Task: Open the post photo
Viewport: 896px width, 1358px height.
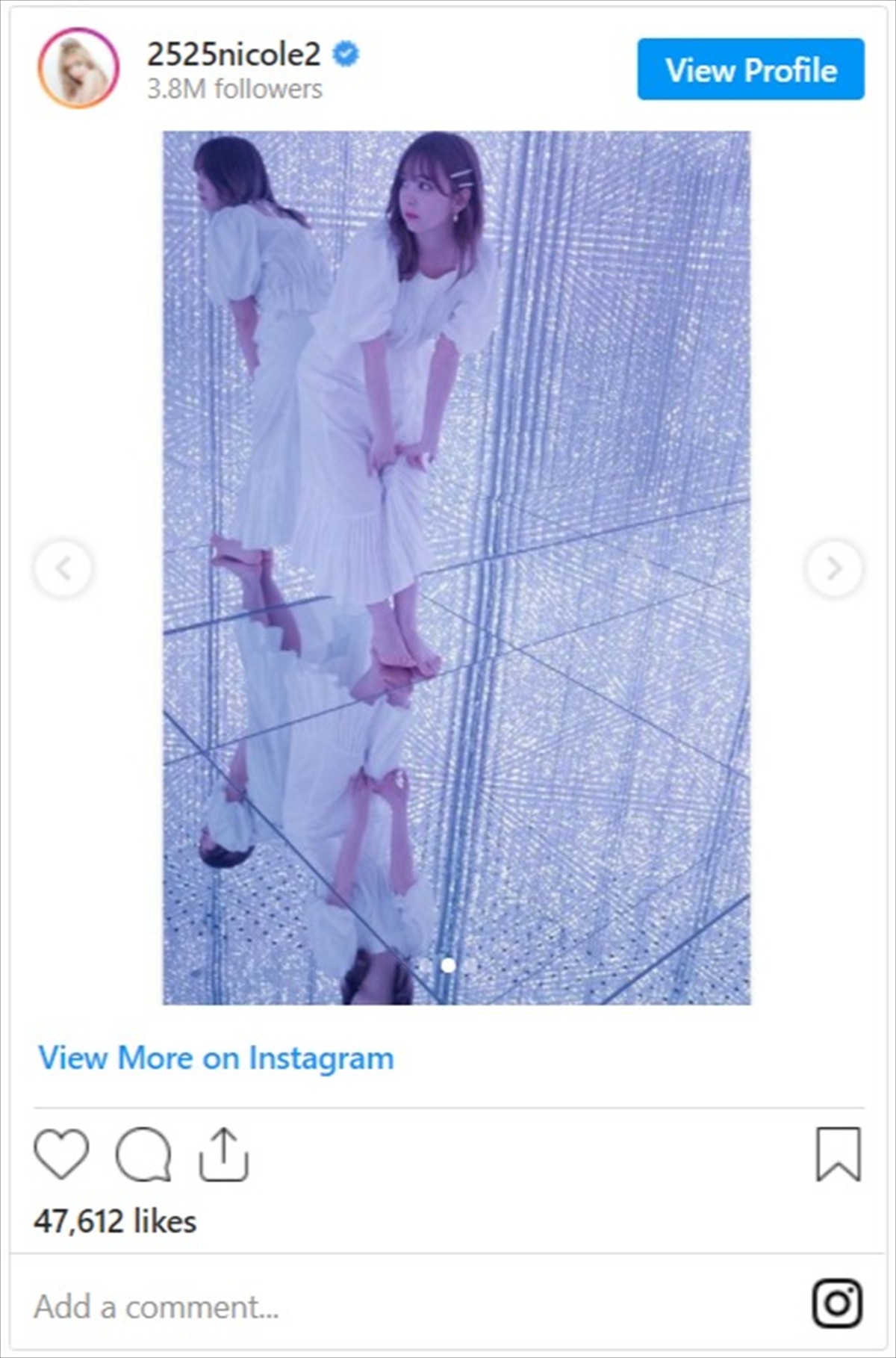Action: click(456, 568)
